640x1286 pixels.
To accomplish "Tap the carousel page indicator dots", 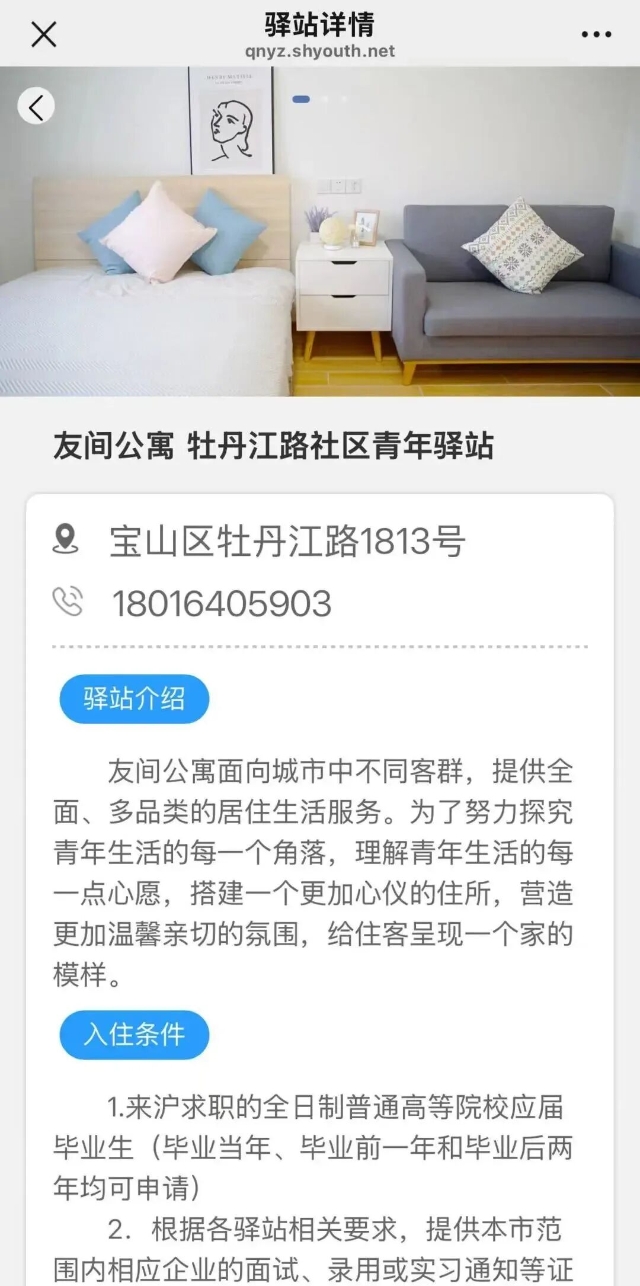I will [x=320, y=99].
